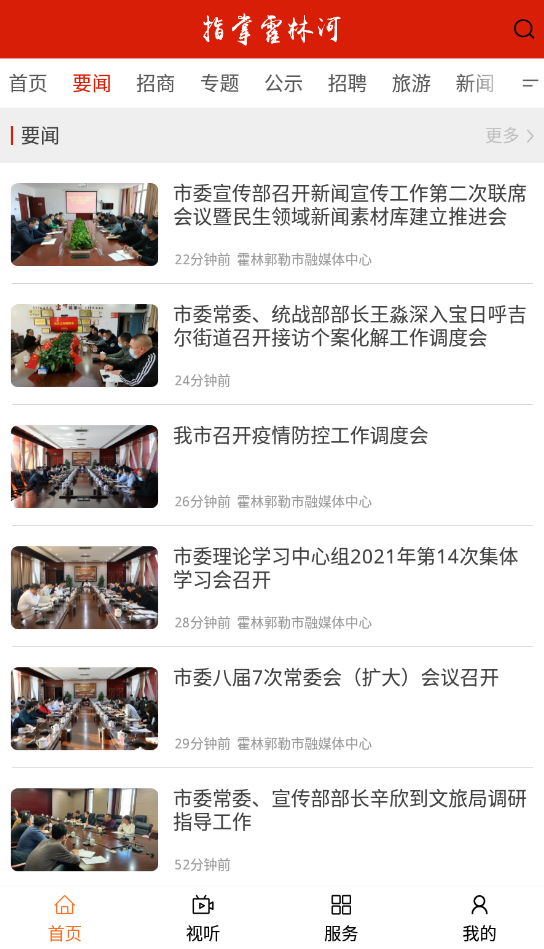The image size is (544, 949).
Task: Open the 服务 bottom tab
Action: (x=341, y=918)
